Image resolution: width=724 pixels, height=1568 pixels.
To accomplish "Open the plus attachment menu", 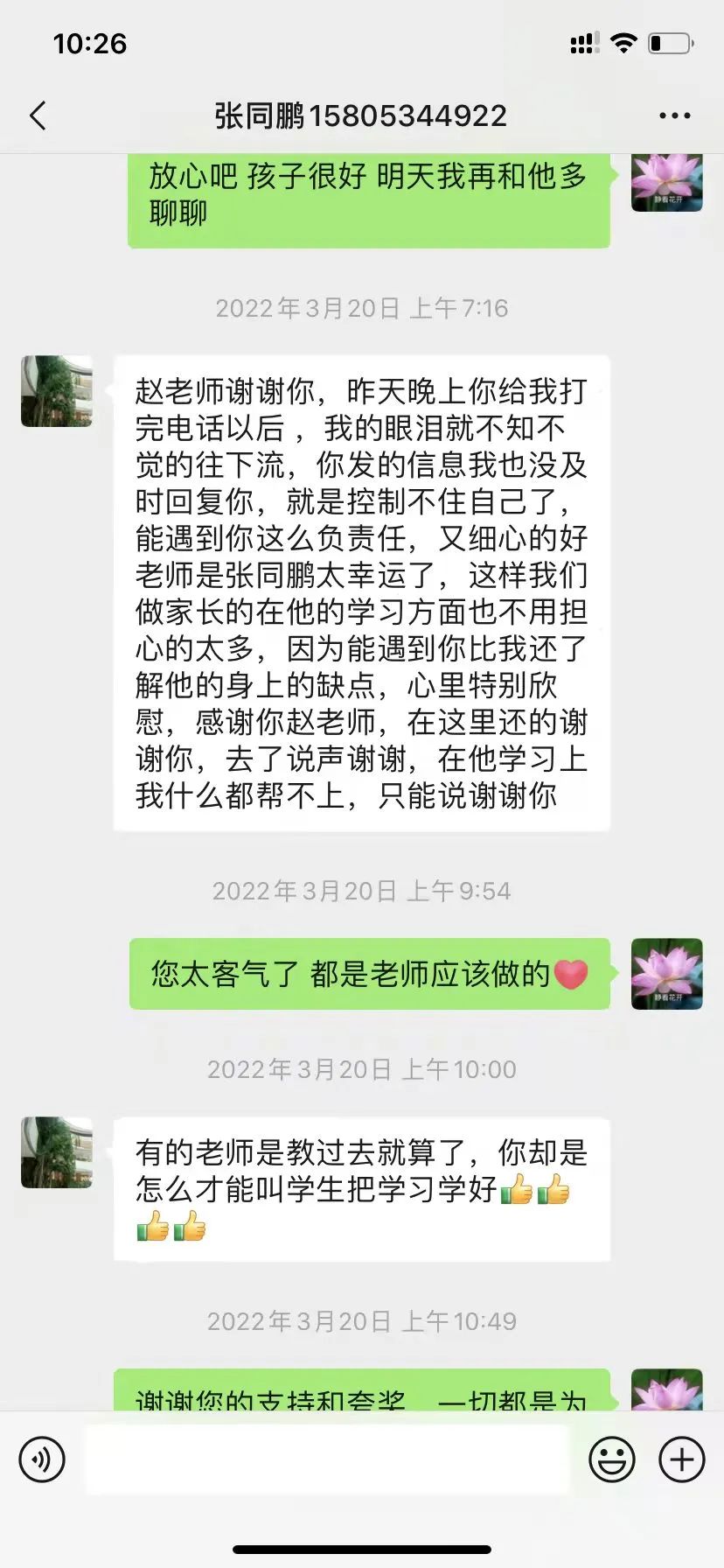I will [x=681, y=1459].
